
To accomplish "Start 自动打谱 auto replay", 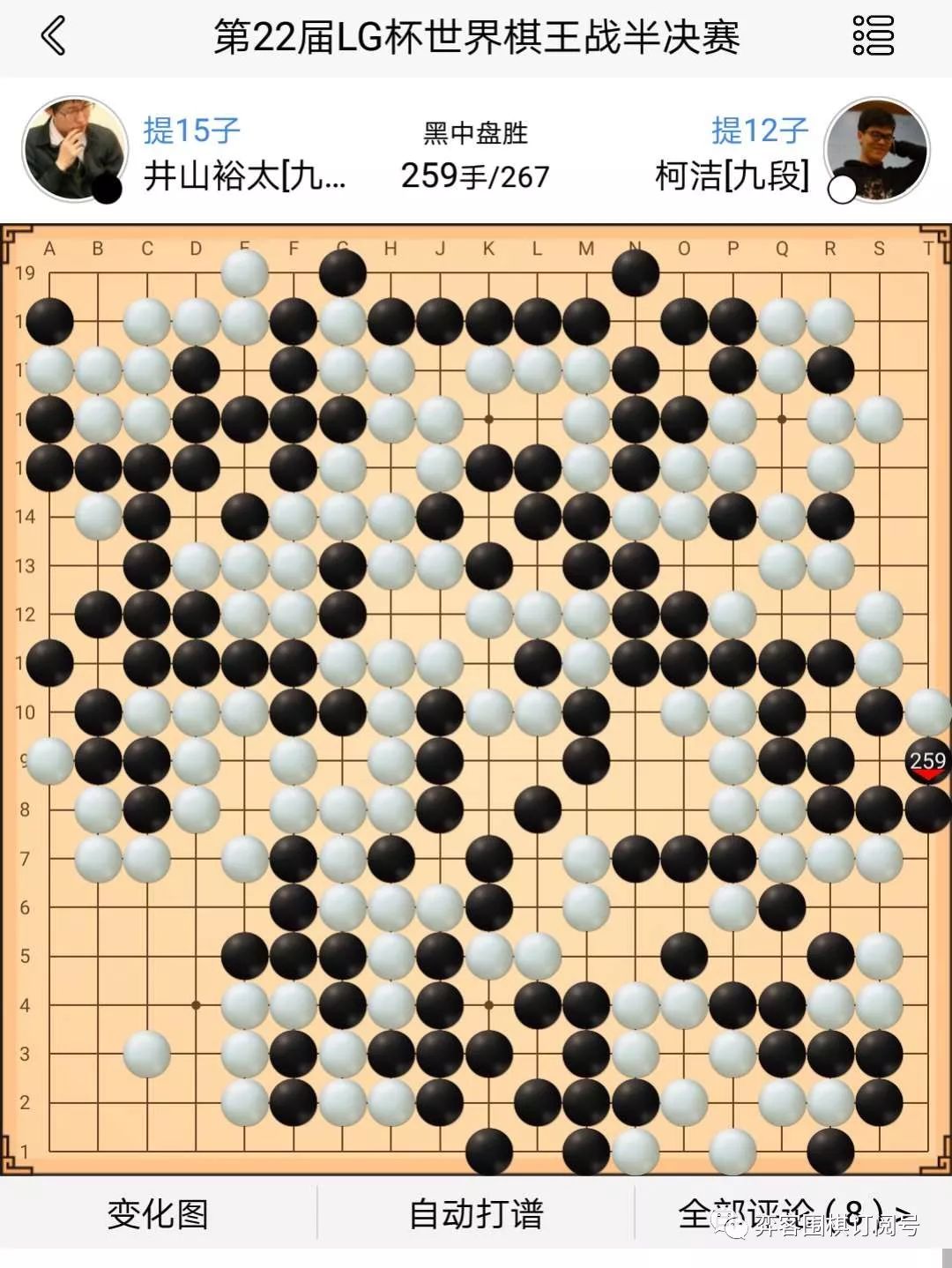I will click(476, 1214).
